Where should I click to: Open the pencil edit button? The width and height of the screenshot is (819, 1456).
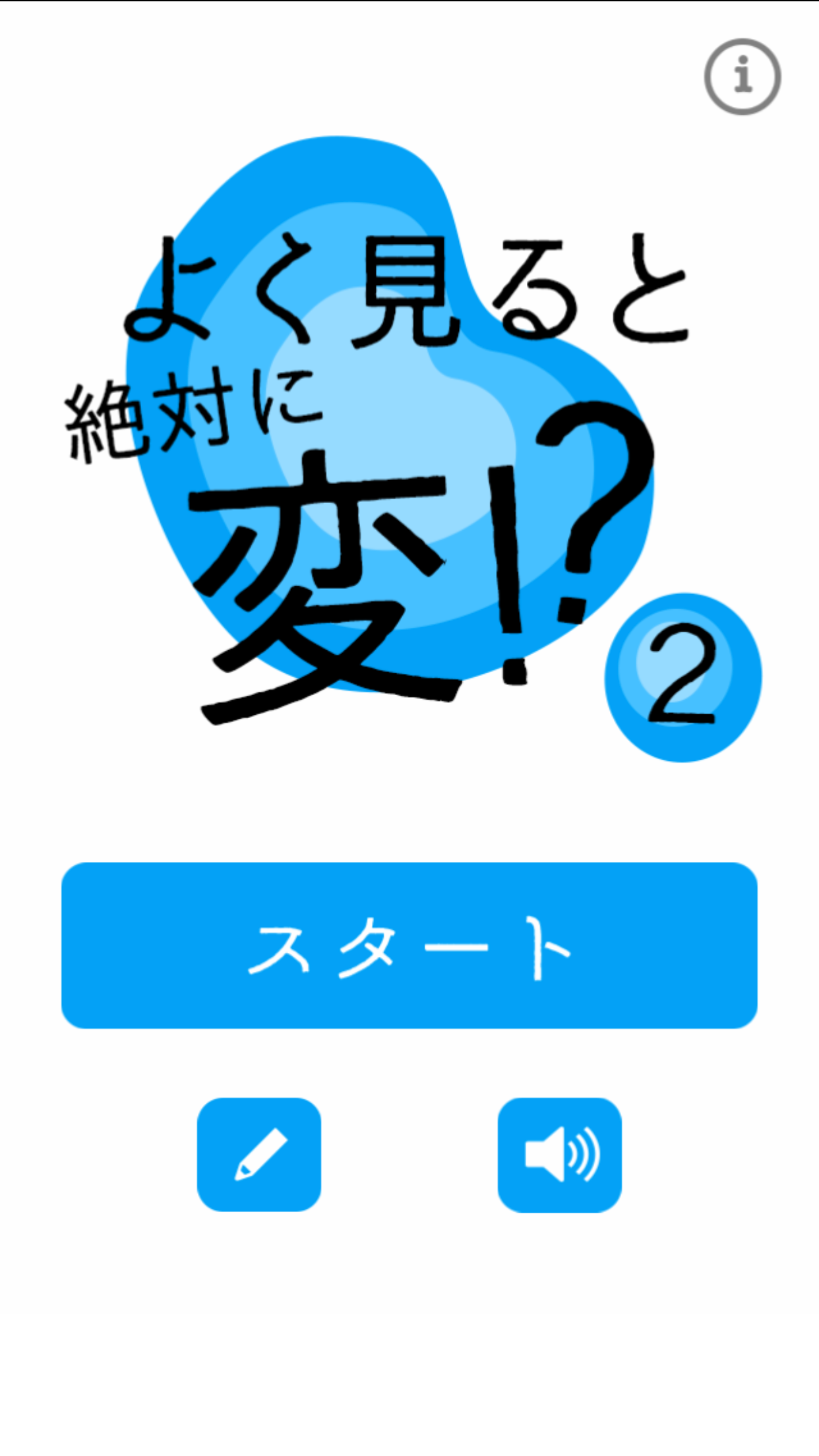click(259, 1155)
